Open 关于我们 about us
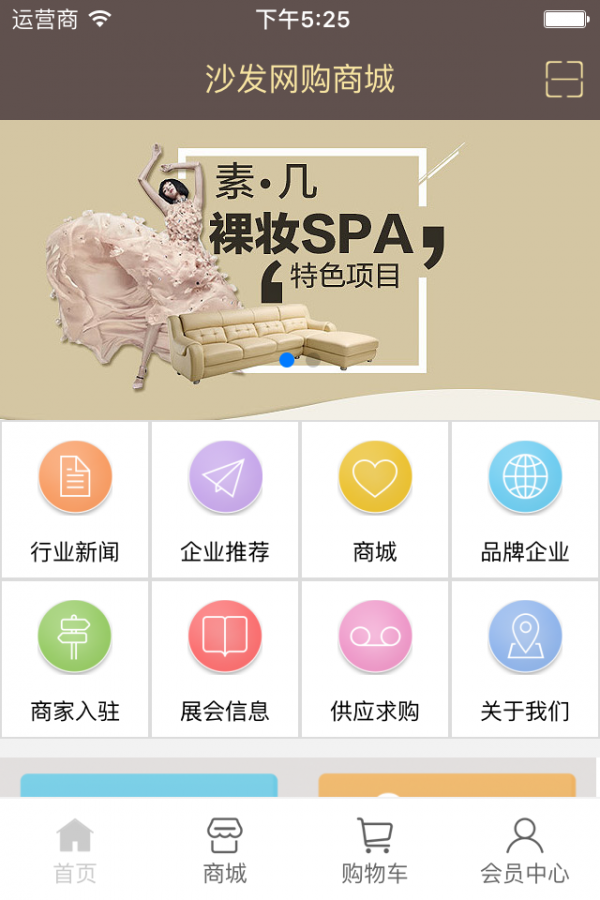 click(x=525, y=660)
